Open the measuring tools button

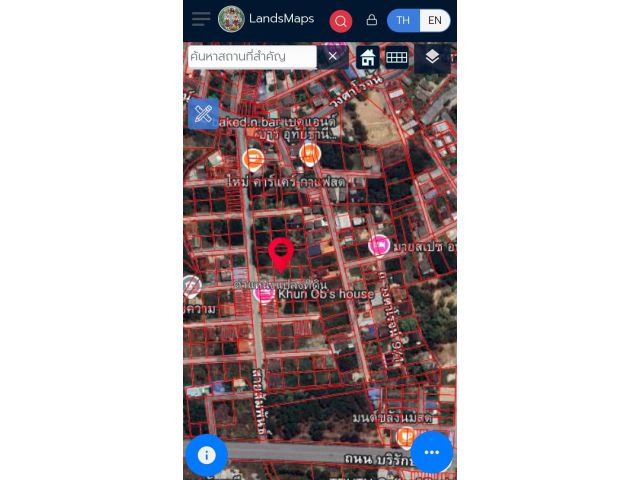tap(204, 113)
